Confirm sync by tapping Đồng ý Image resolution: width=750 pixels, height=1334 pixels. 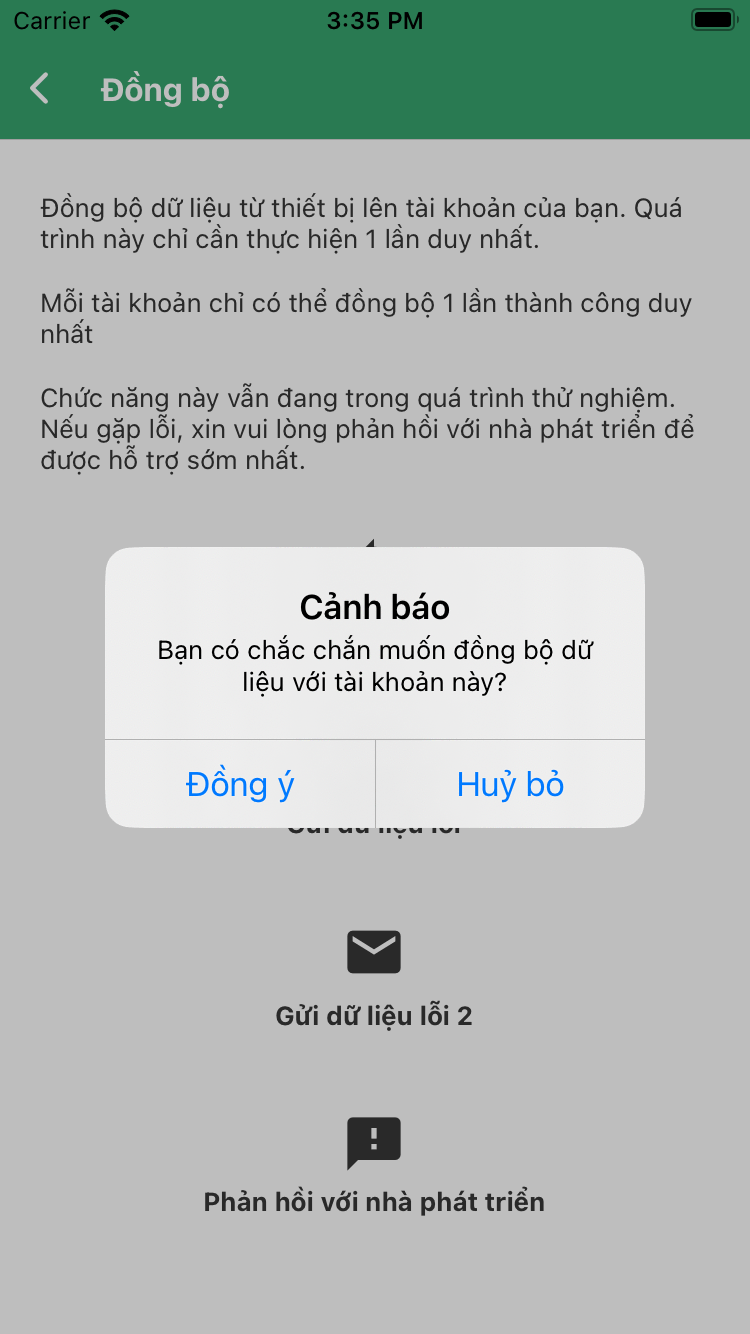(240, 784)
